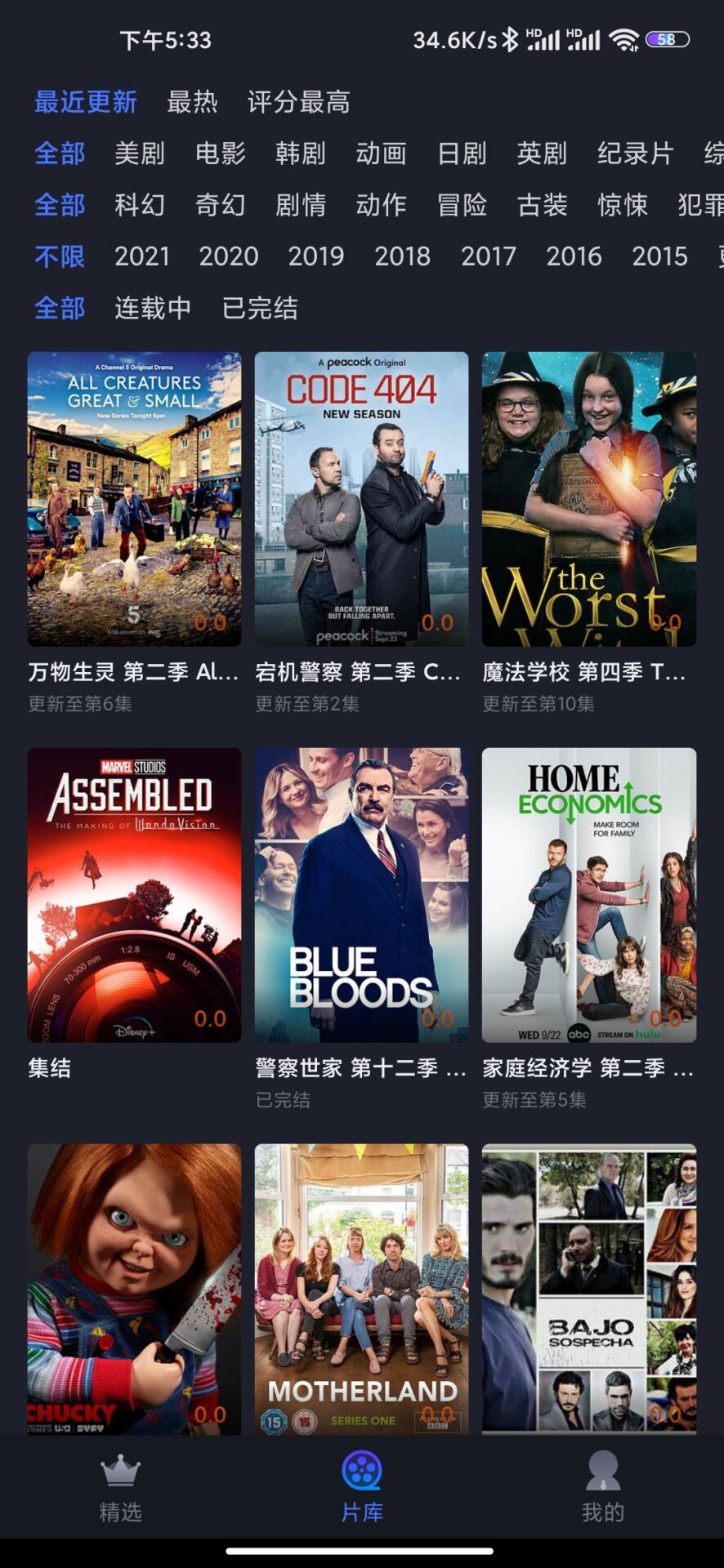Go to the 我的 tab
The height and width of the screenshot is (1568, 724).
[603, 1488]
